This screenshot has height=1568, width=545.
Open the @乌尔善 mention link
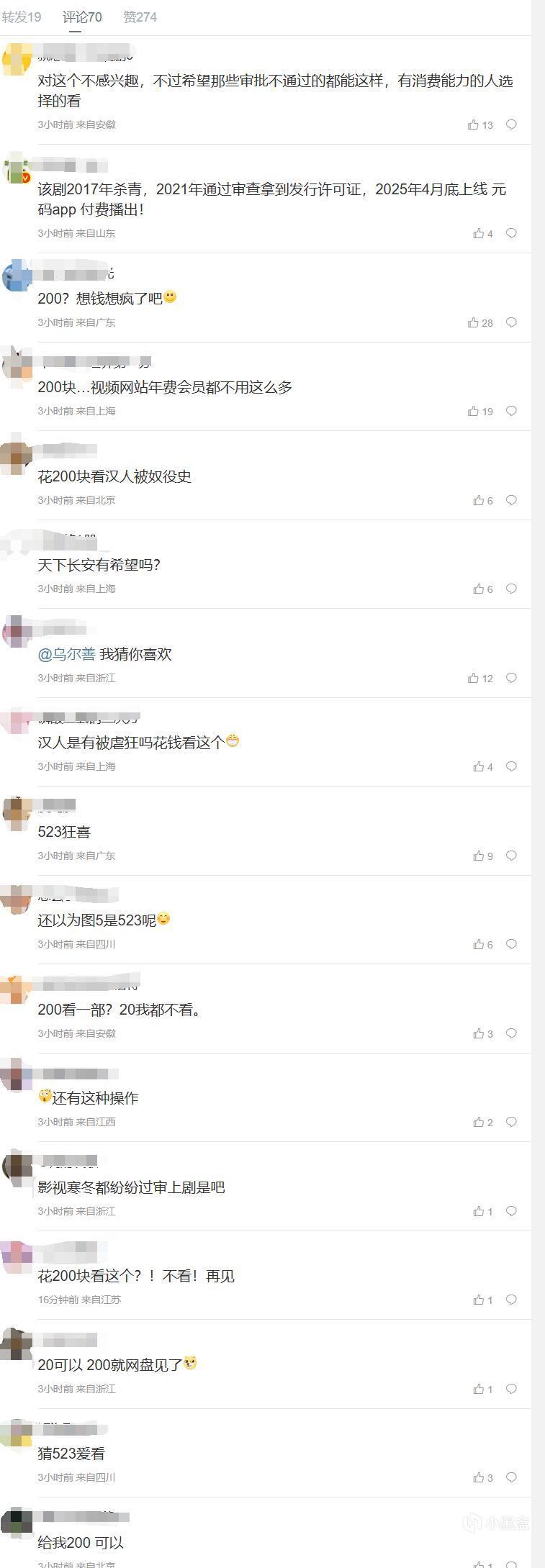point(66,654)
